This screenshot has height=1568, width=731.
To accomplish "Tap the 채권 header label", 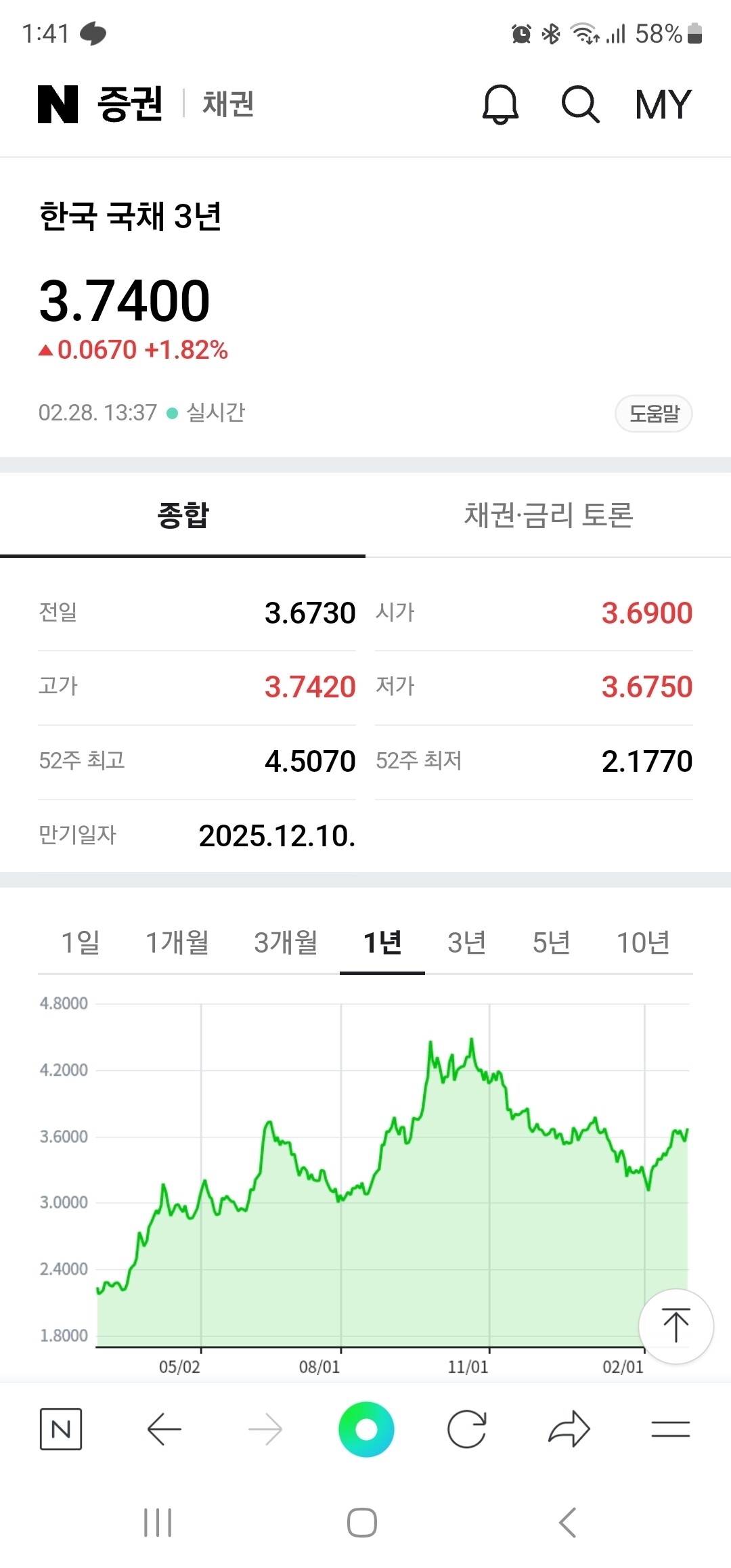I will [x=227, y=105].
